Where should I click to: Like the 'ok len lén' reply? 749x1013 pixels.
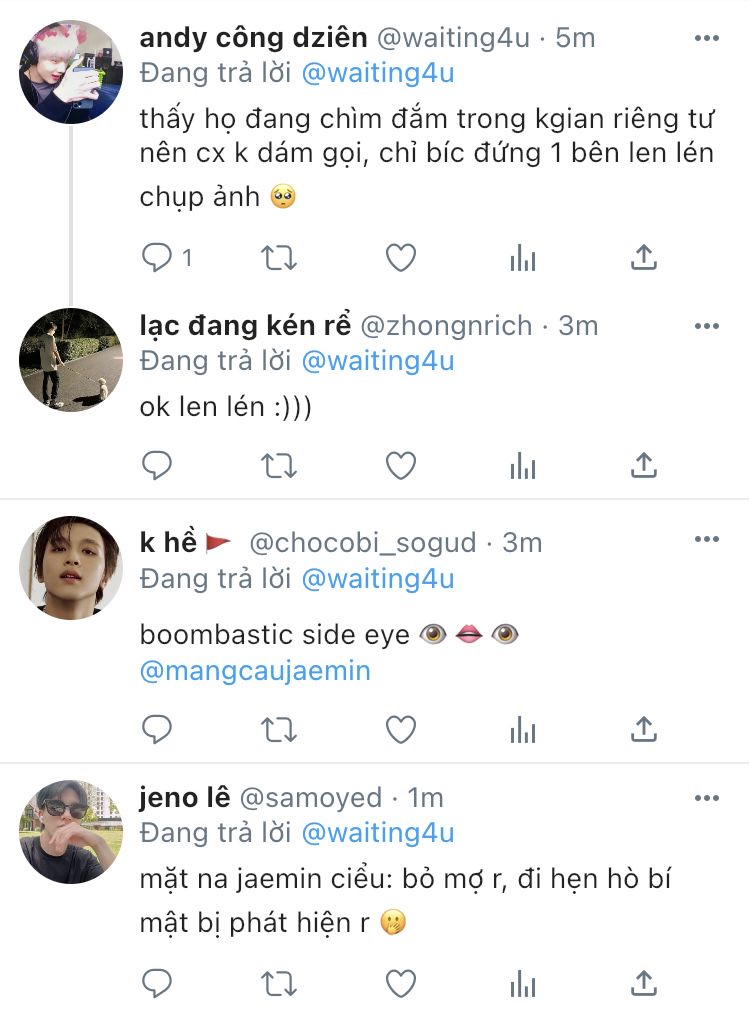point(401,465)
